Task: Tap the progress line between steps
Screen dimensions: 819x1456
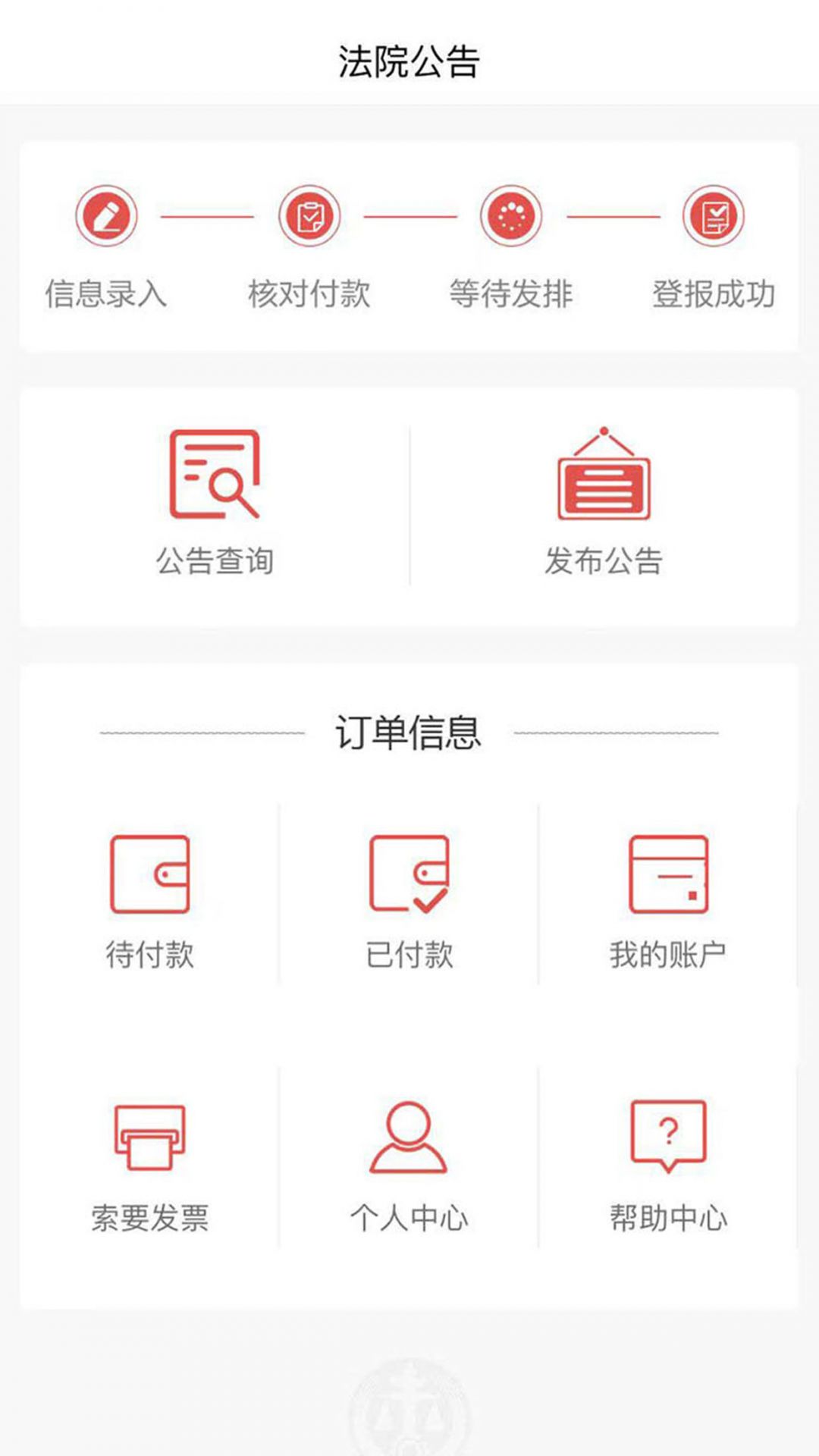Action: pyautogui.click(x=208, y=218)
